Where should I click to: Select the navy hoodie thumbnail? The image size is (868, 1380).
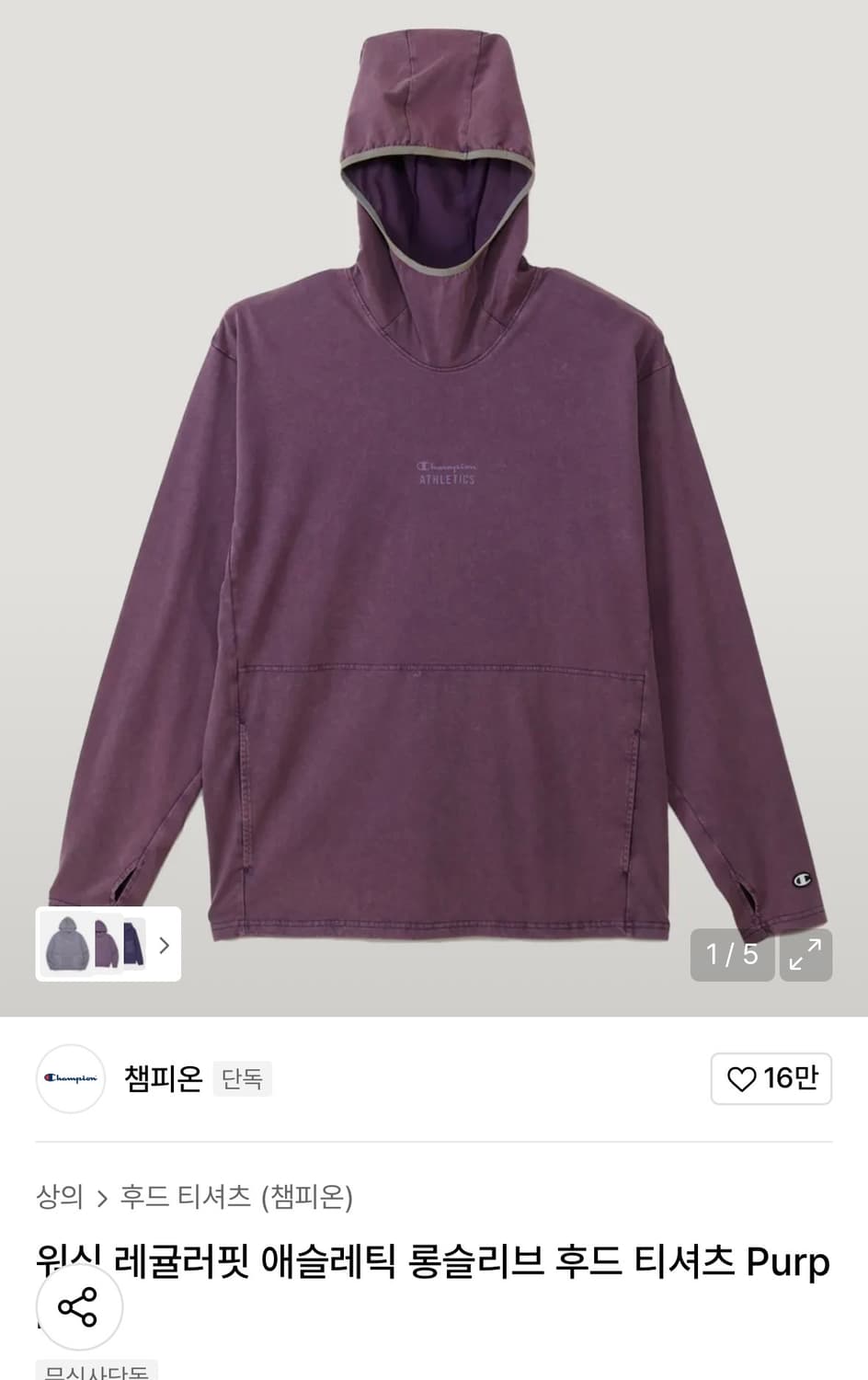pos(134,945)
